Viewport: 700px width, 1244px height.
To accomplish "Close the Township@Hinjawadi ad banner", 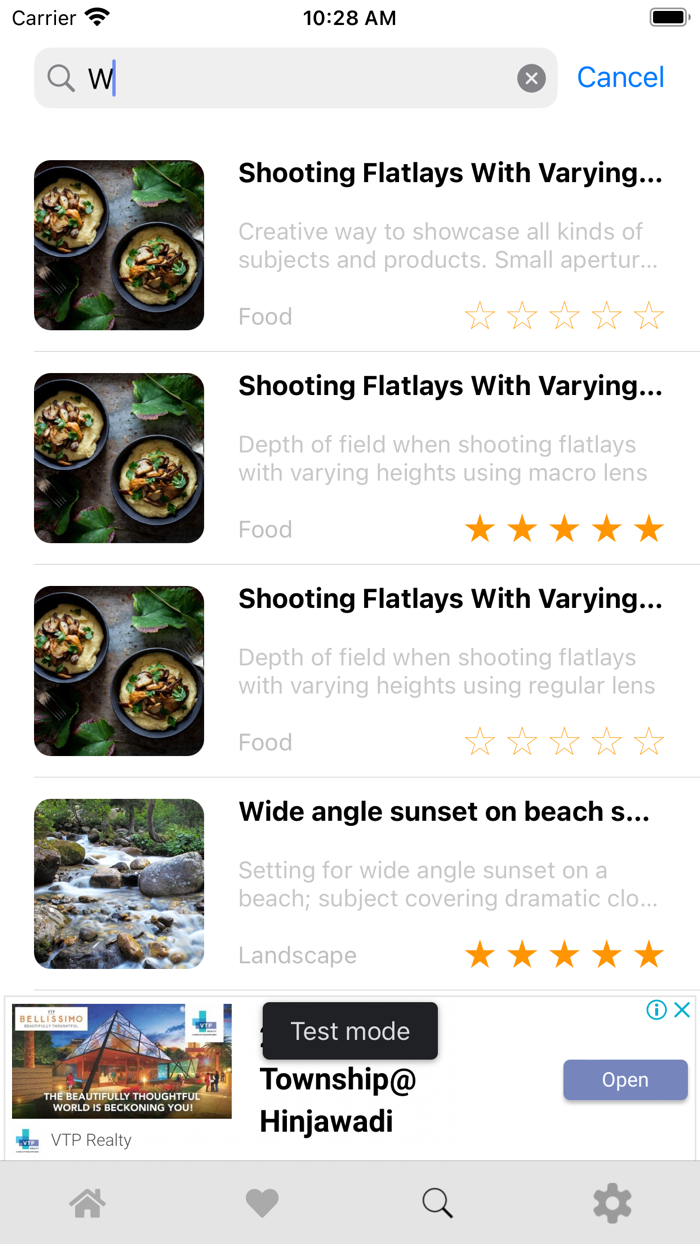I will [x=682, y=1010].
